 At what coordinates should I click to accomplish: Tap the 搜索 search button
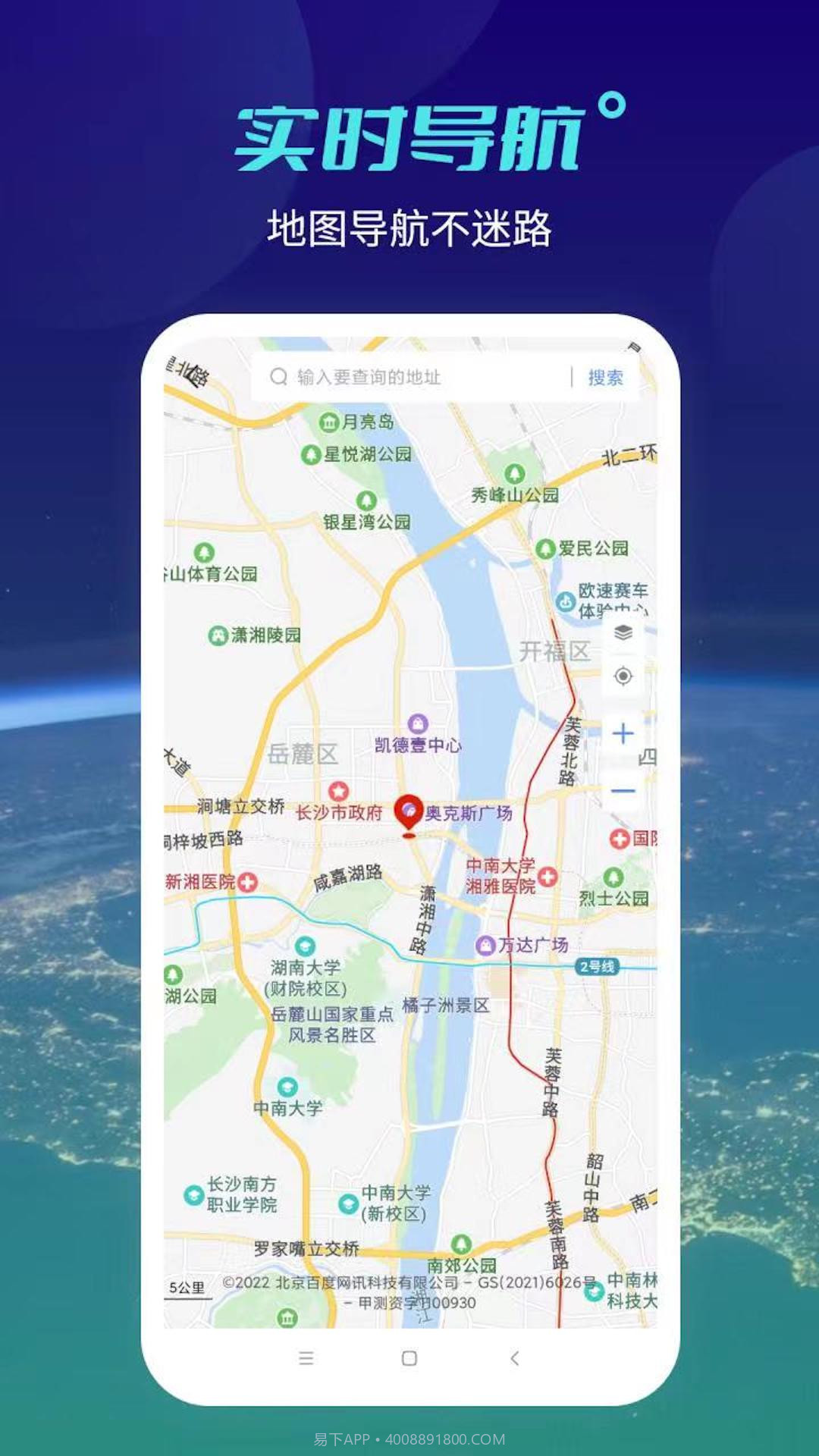coord(604,377)
